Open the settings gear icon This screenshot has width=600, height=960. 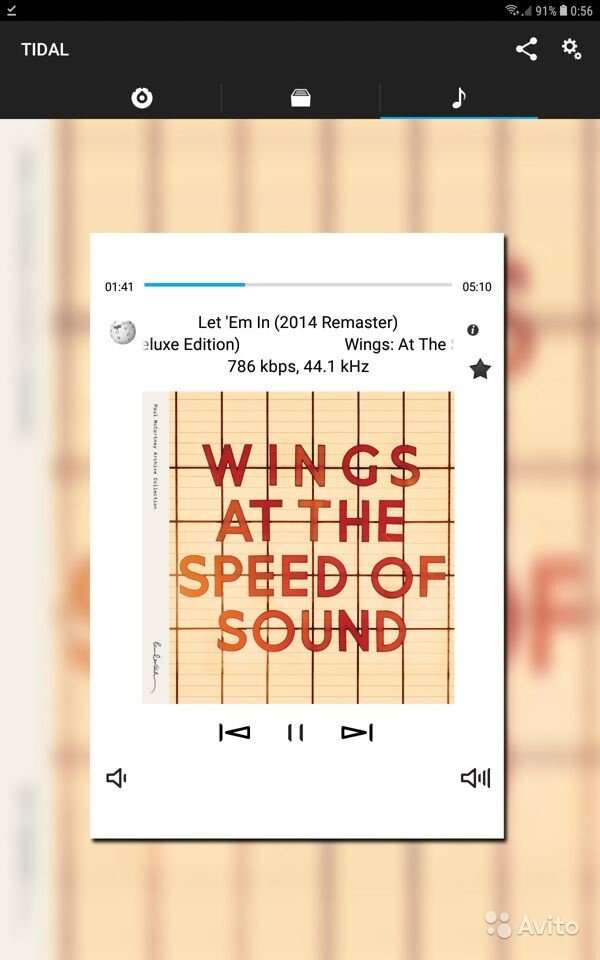[571, 49]
